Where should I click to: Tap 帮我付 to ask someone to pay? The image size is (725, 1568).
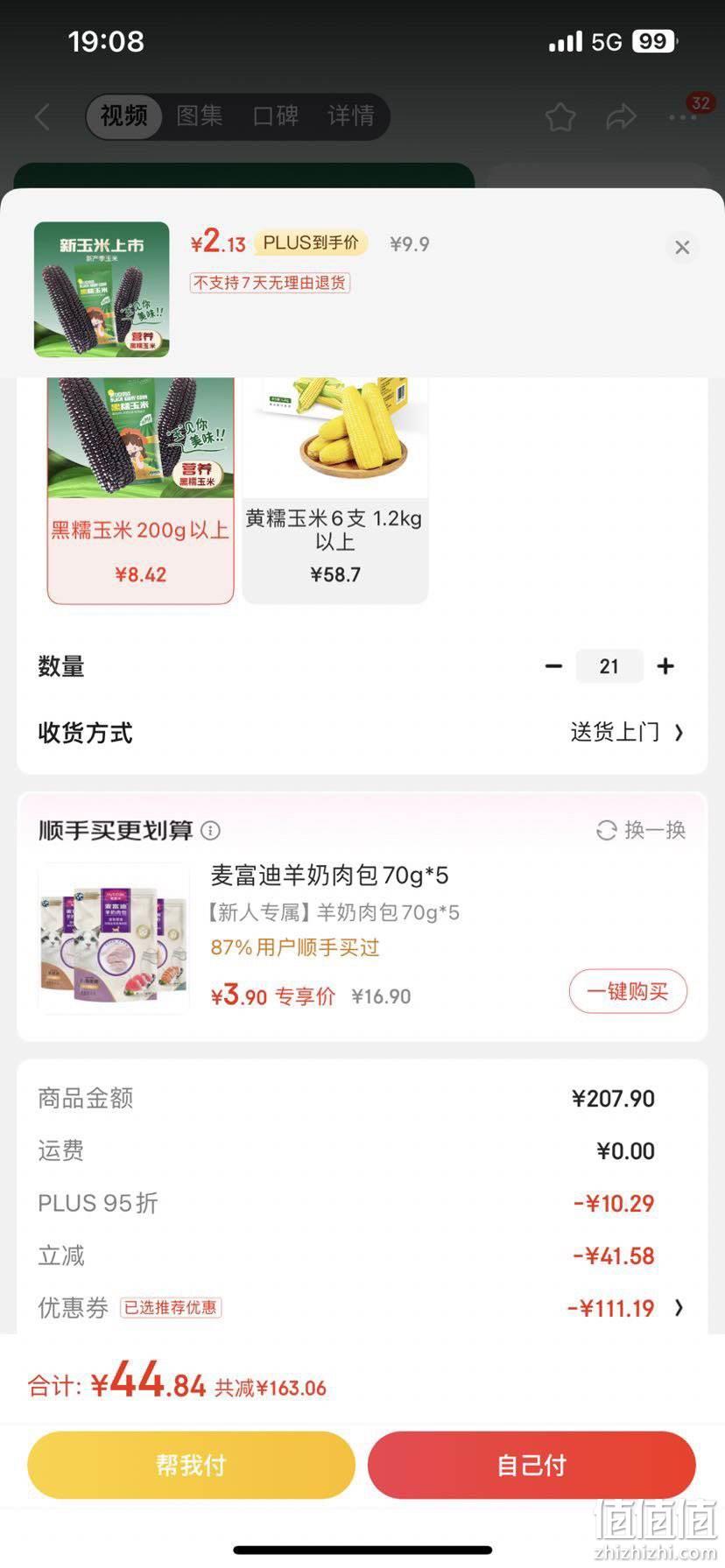click(x=191, y=1465)
